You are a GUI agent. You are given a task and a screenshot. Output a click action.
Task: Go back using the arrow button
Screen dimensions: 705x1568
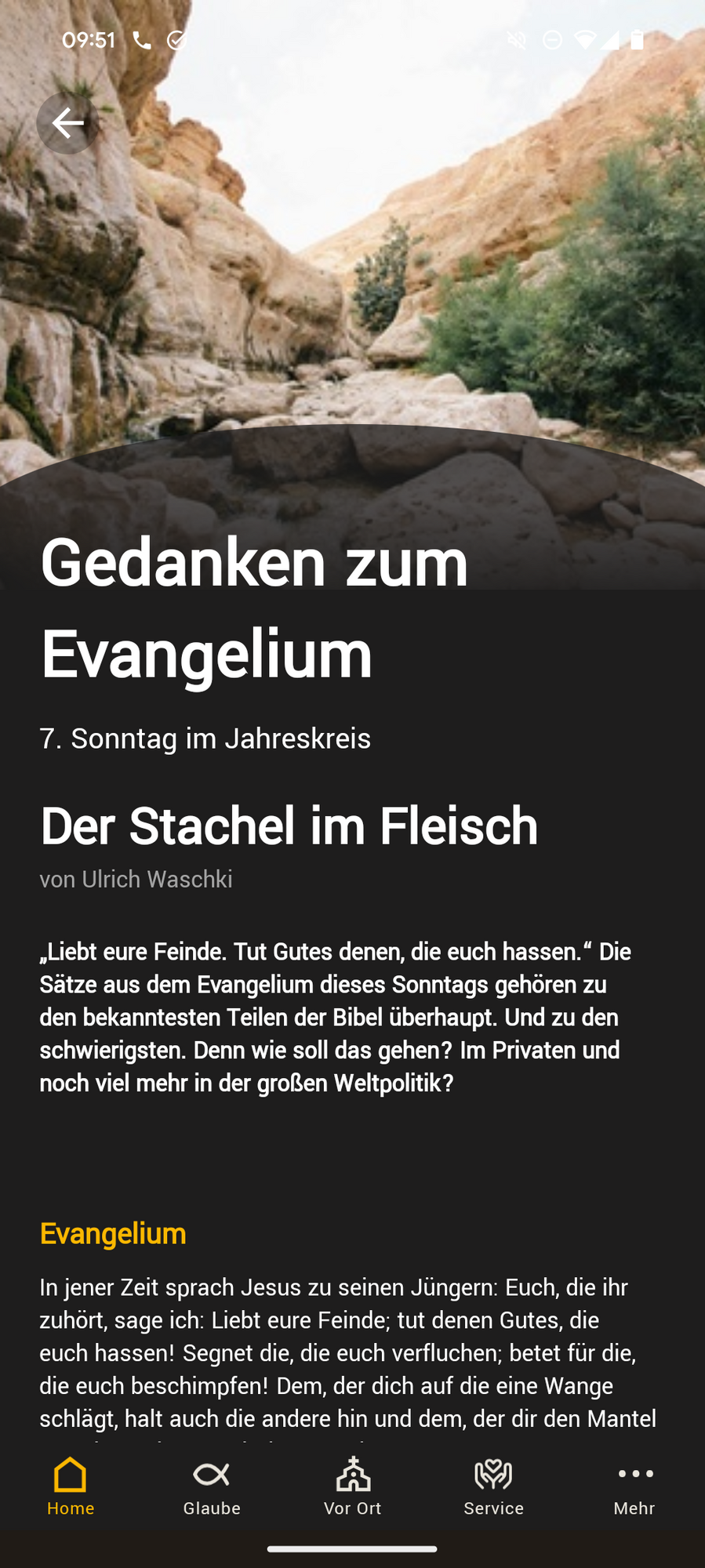click(x=67, y=123)
